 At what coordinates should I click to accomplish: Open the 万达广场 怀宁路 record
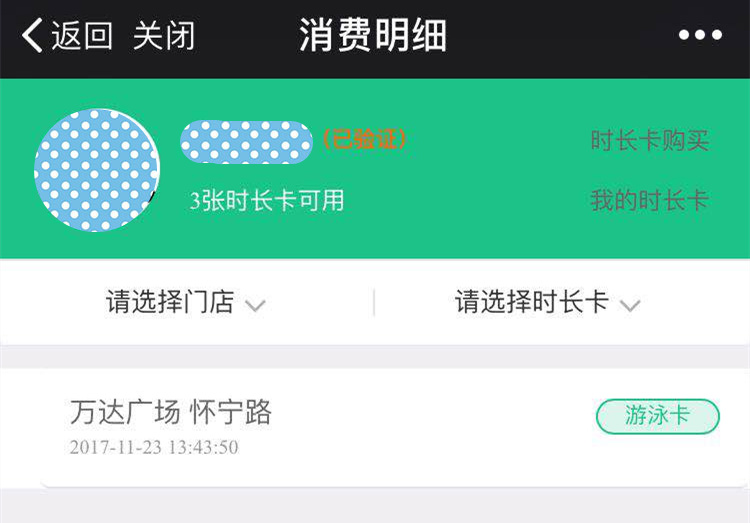tap(300, 426)
